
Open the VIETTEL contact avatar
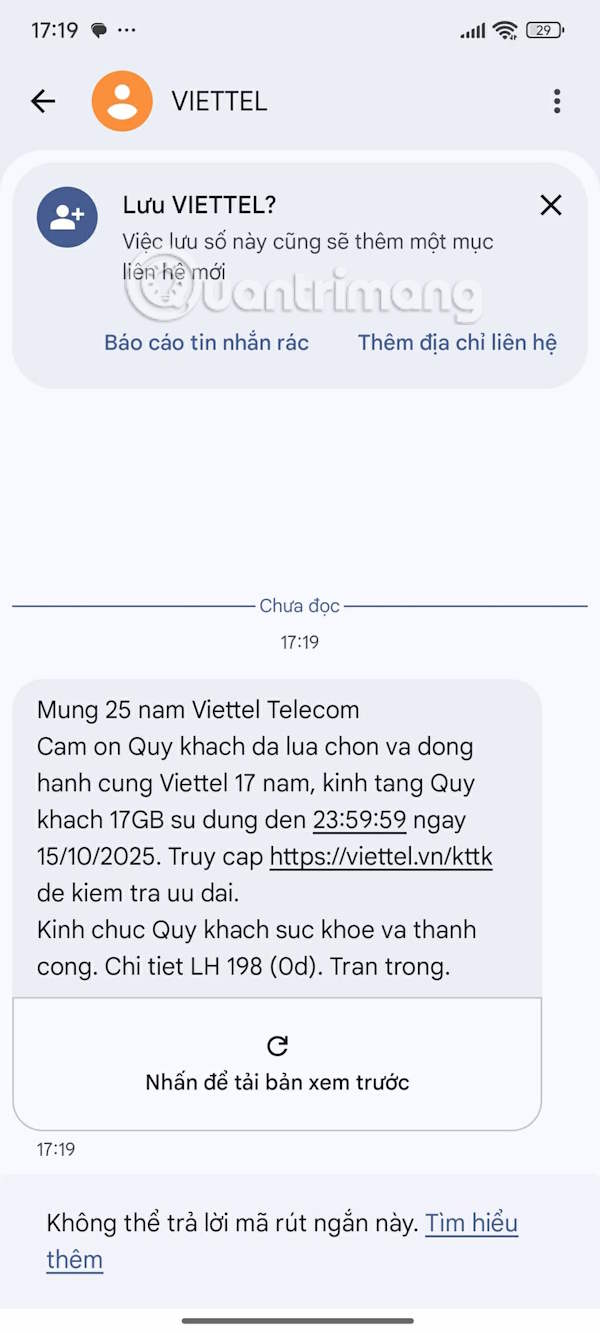coord(122,101)
